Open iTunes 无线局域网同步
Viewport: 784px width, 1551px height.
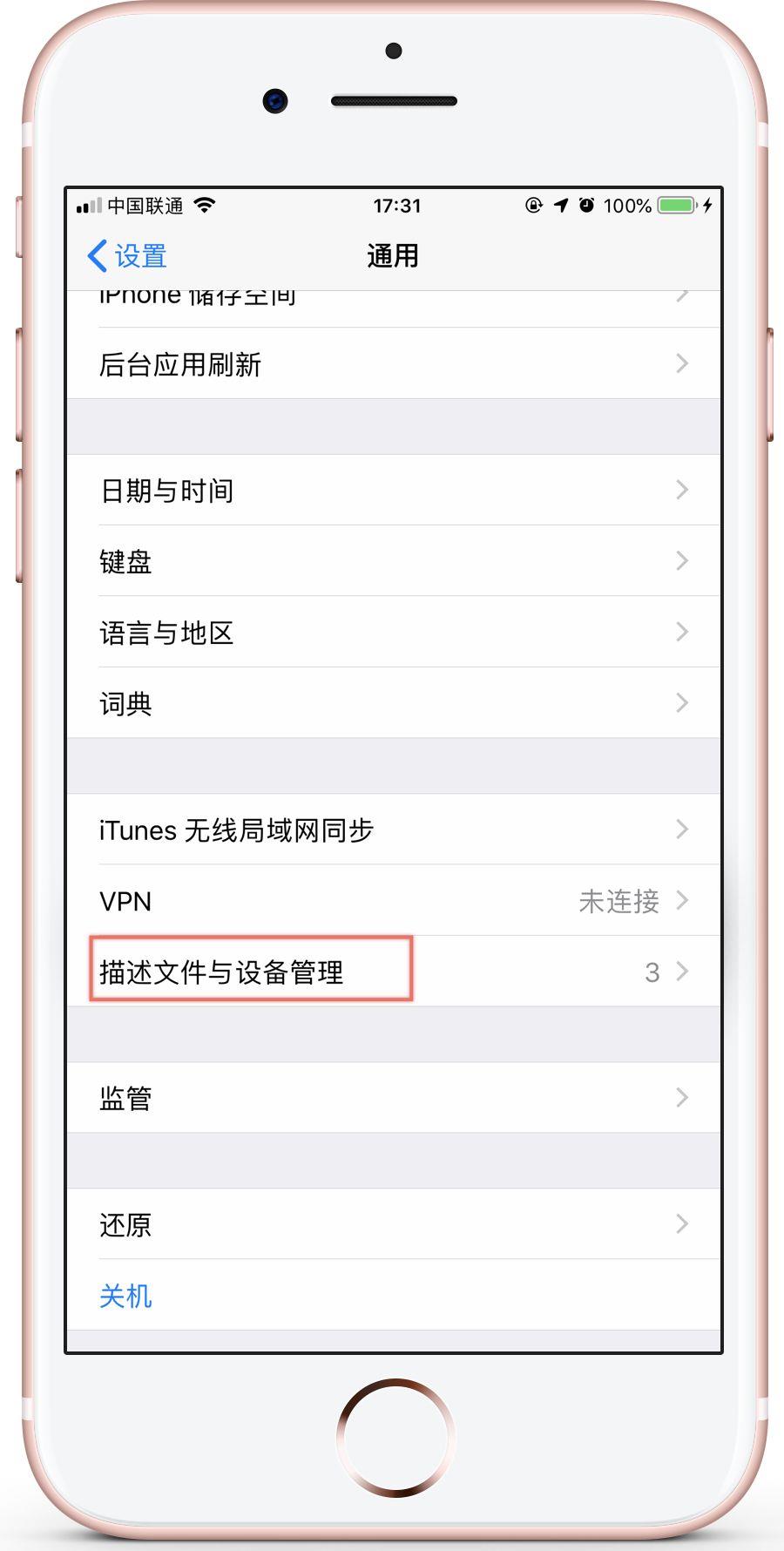[392, 830]
